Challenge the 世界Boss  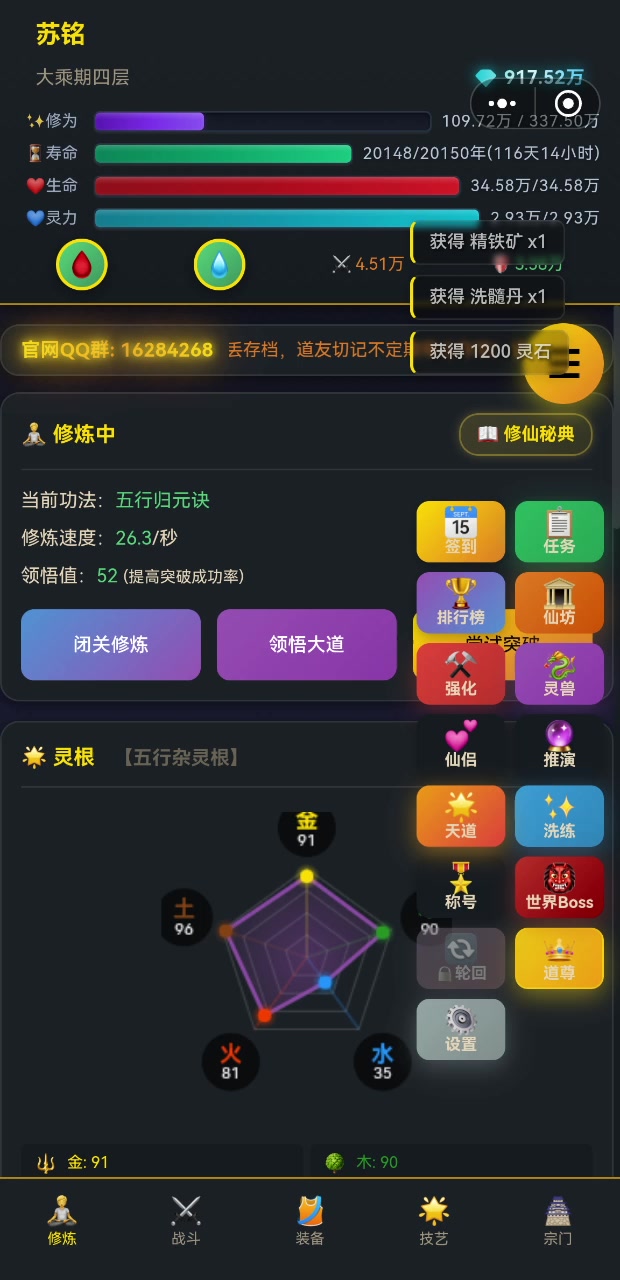(x=559, y=887)
